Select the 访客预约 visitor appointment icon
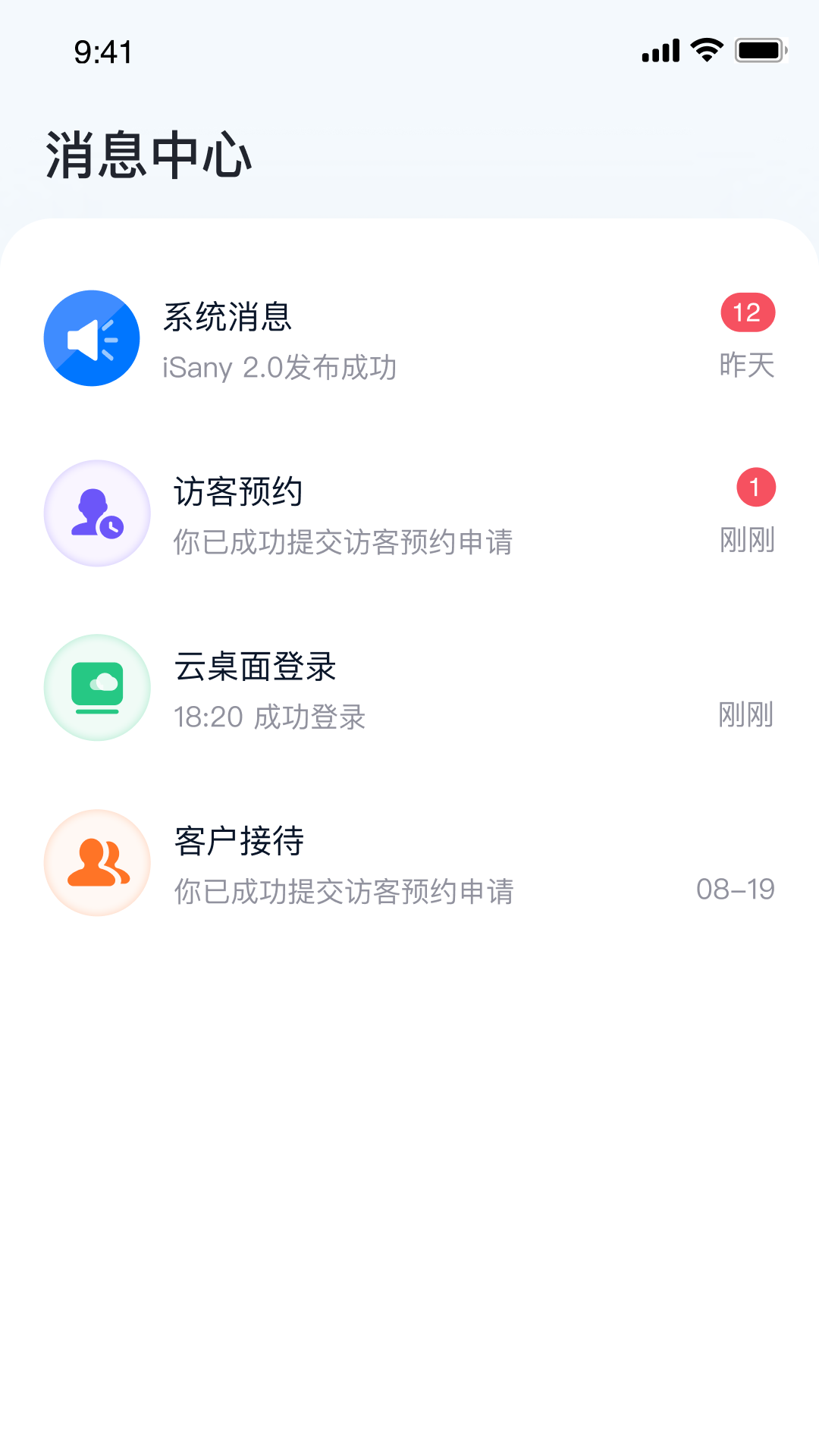 point(97,513)
